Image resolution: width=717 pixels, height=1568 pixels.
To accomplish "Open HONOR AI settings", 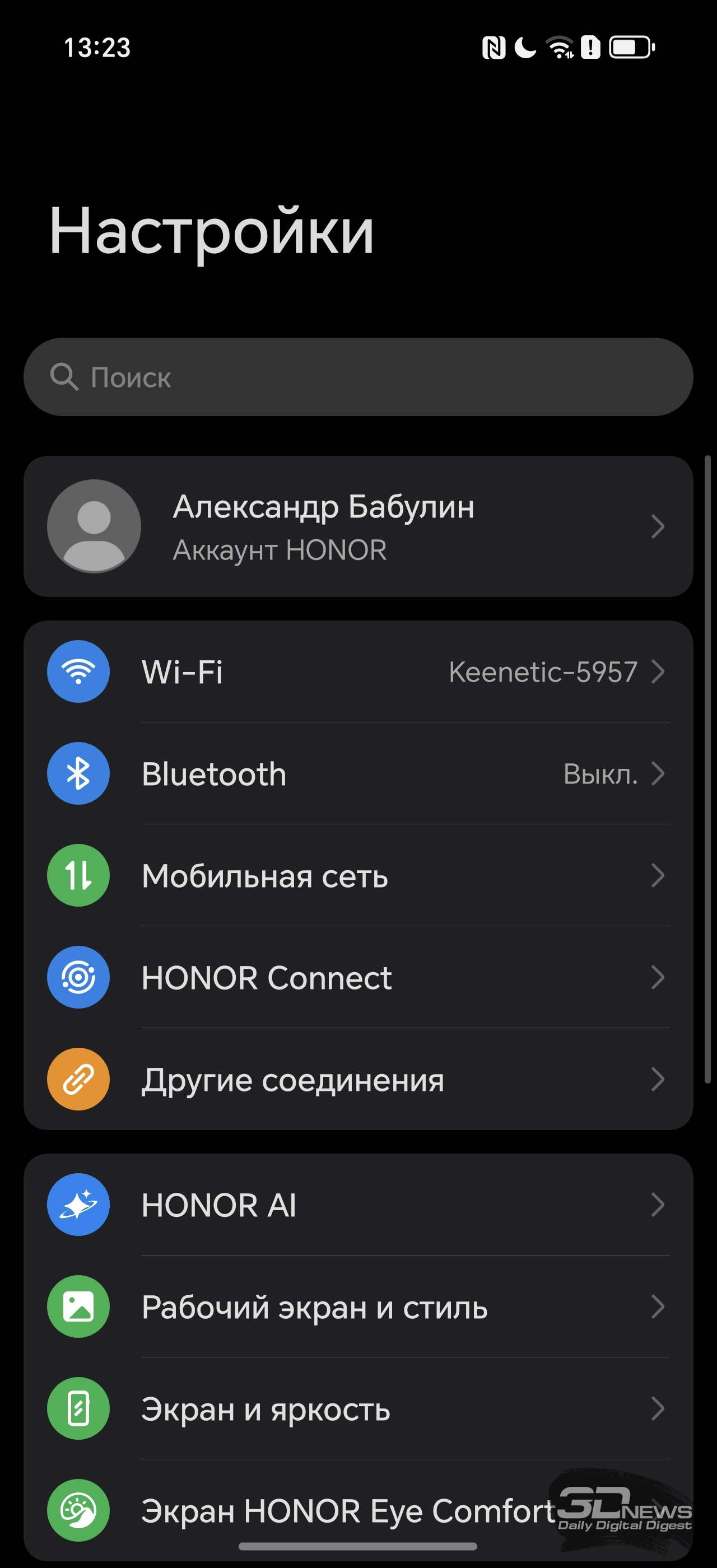I will point(358,1205).
